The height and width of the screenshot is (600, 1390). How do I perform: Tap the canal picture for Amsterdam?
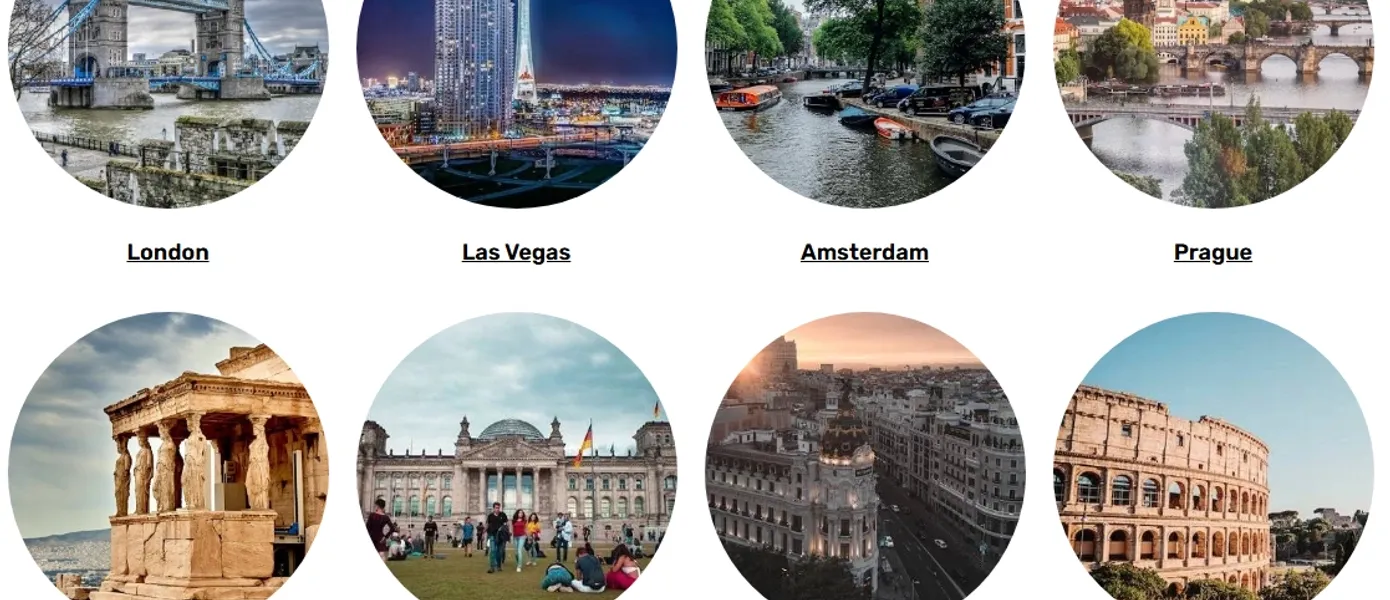tap(864, 100)
